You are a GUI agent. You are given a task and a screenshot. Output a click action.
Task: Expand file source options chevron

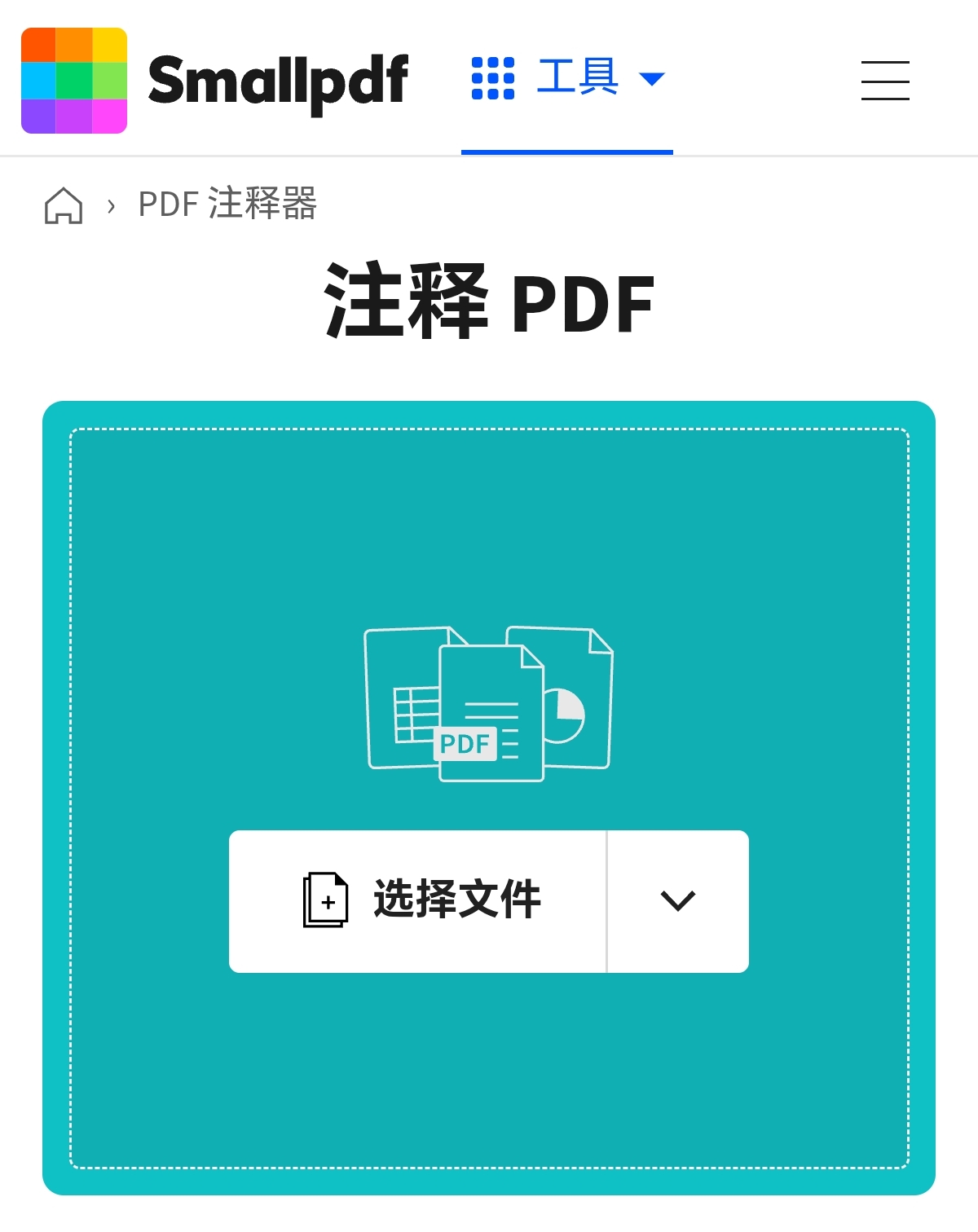677,901
